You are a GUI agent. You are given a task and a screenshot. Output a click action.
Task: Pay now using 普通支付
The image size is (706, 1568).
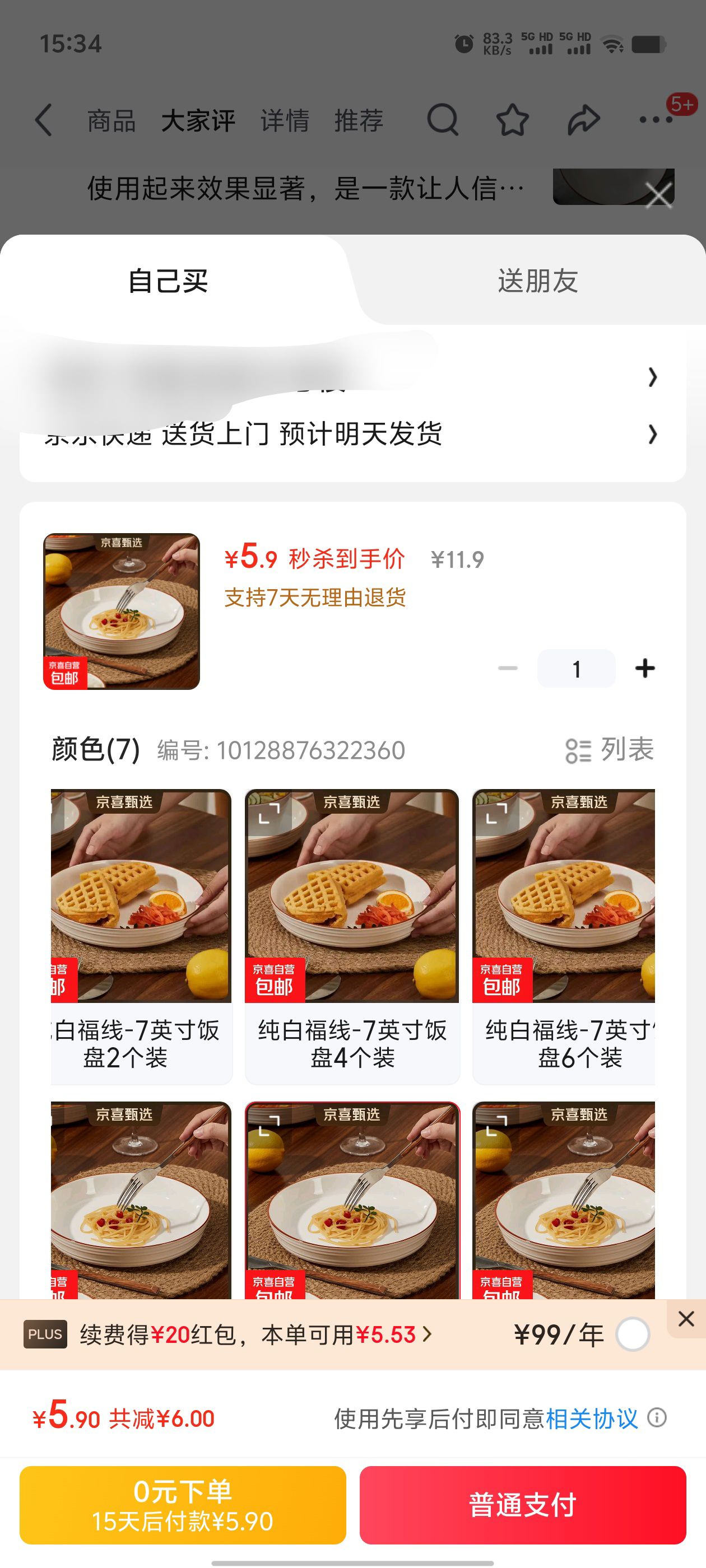[523, 1505]
